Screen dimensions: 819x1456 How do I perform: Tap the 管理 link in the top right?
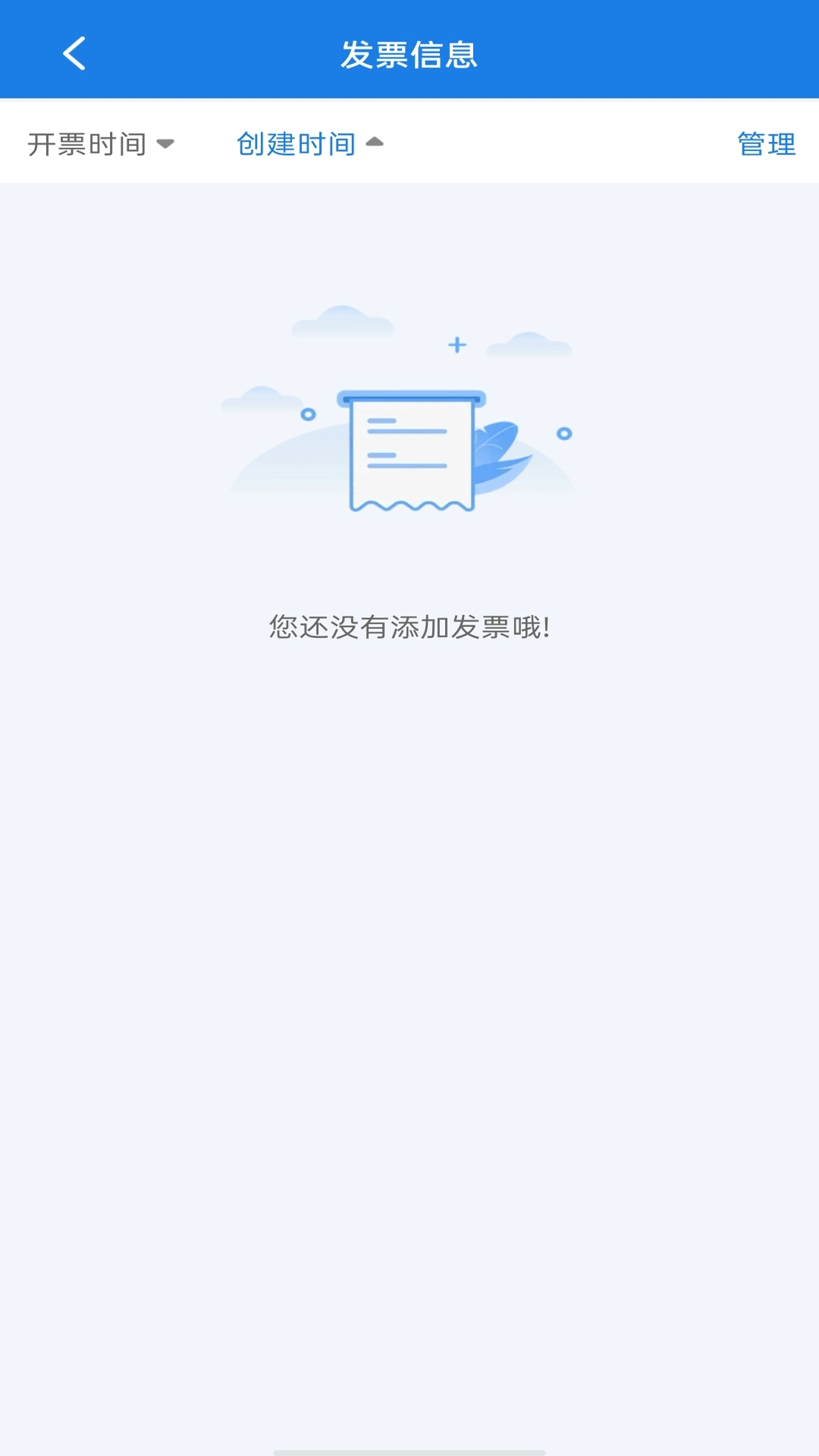[x=764, y=143]
